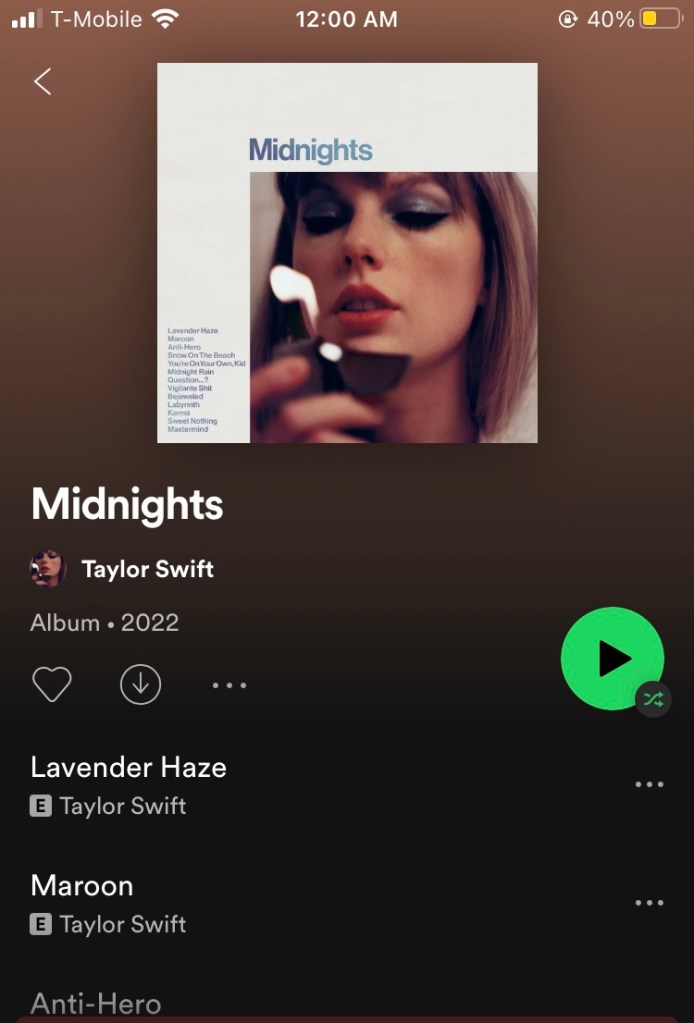Download the Midnights album
694x1023 pixels.
point(140,685)
